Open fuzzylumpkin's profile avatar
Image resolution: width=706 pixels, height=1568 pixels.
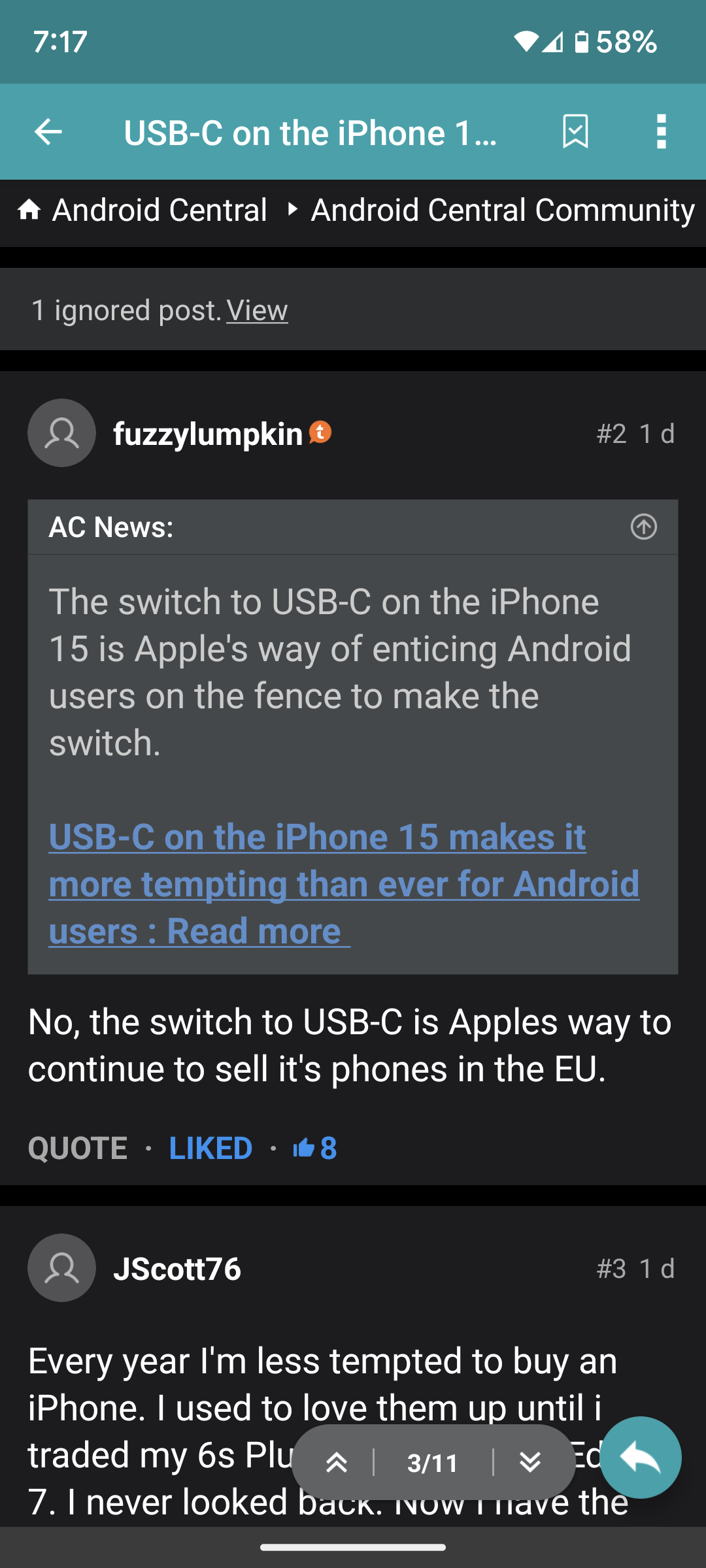coord(62,433)
